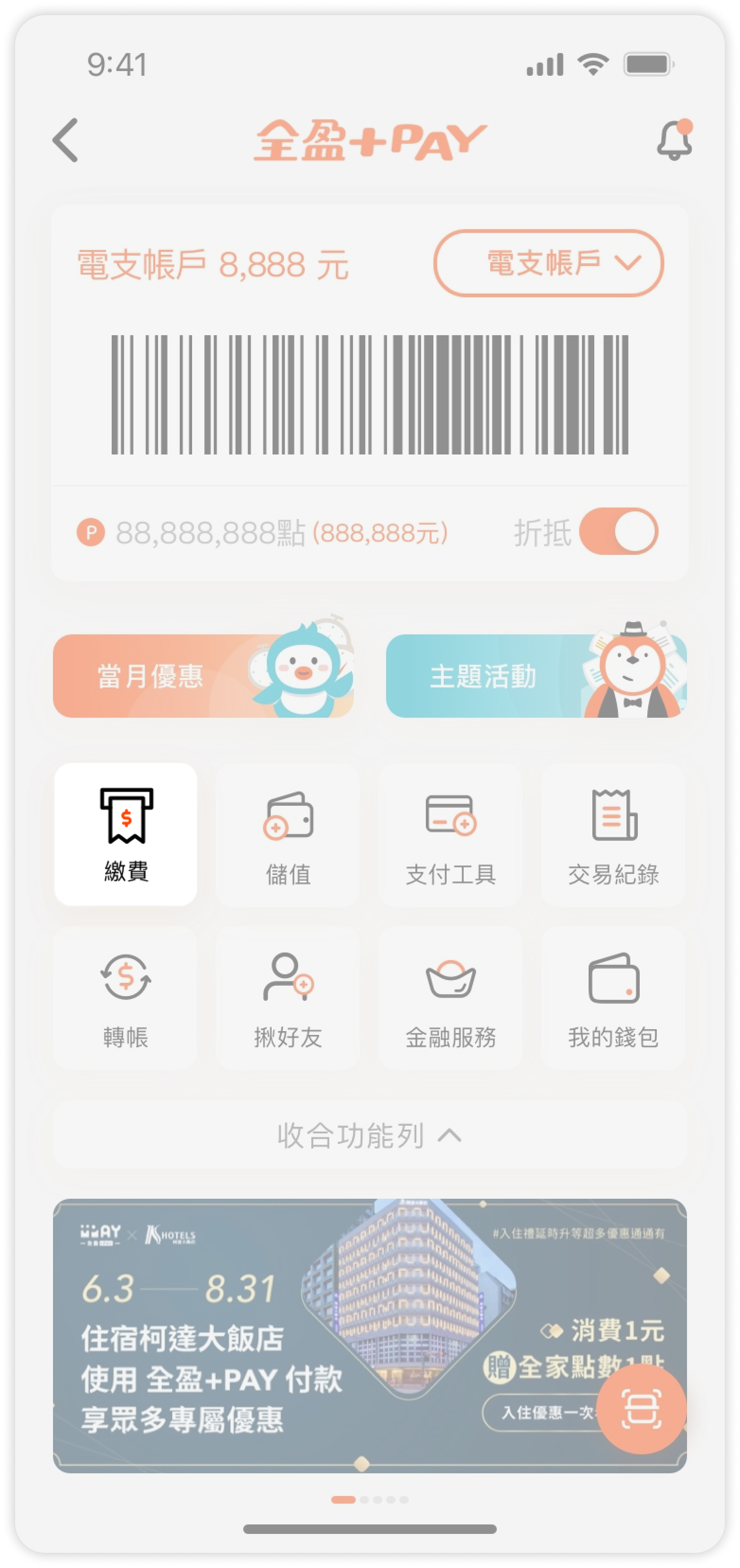Select the 繳費 bill payment tile
This screenshot has height=1568, width=740.
pos(126,834)
